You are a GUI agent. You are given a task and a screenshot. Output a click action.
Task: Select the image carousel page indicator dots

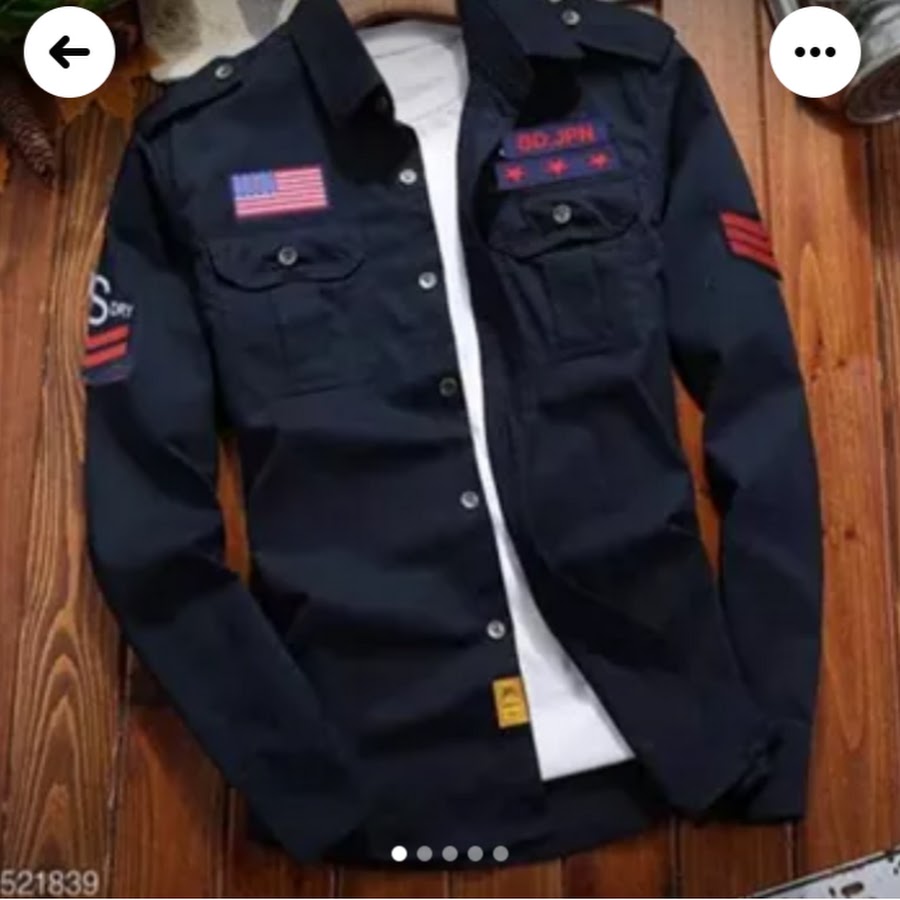449,853
